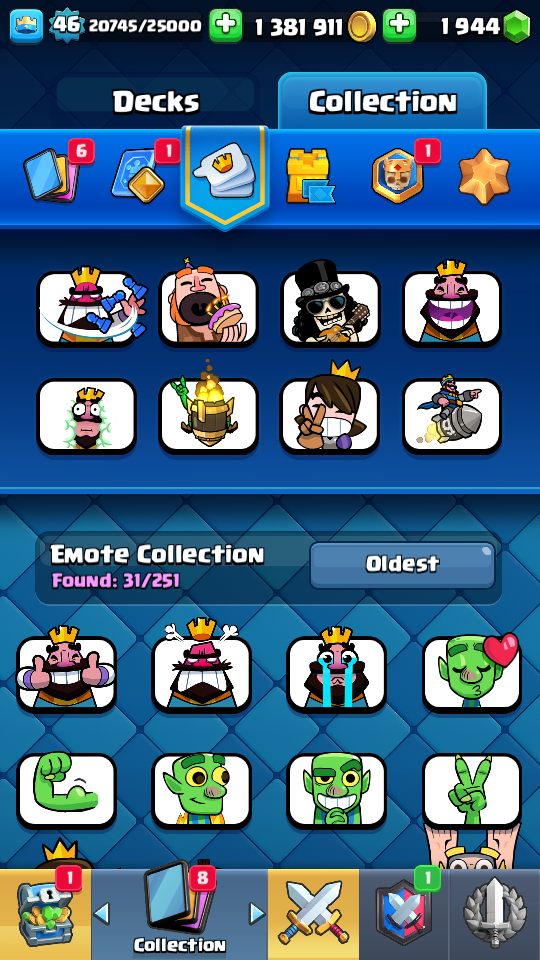Switch to the Decks tab
The image size is (540, 960).
[x=156, y=102]
